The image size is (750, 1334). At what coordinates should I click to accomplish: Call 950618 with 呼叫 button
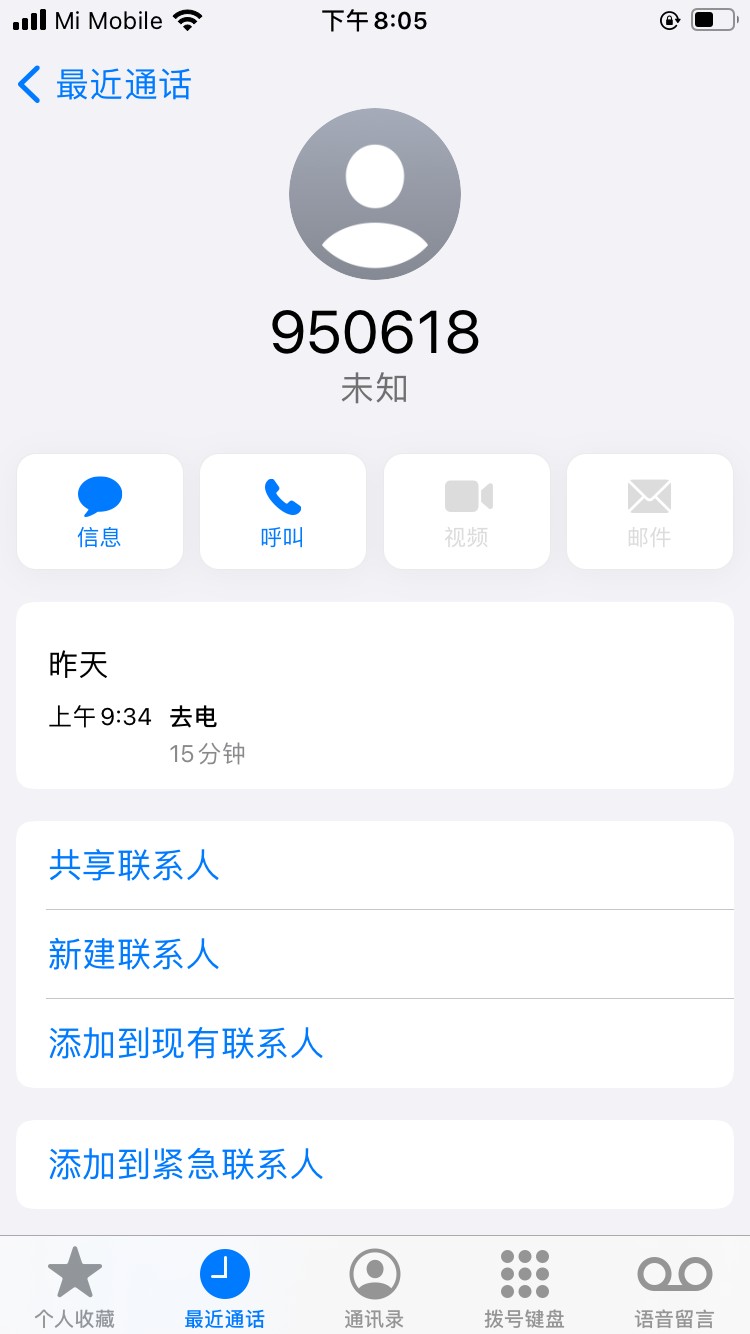point(283,511)
